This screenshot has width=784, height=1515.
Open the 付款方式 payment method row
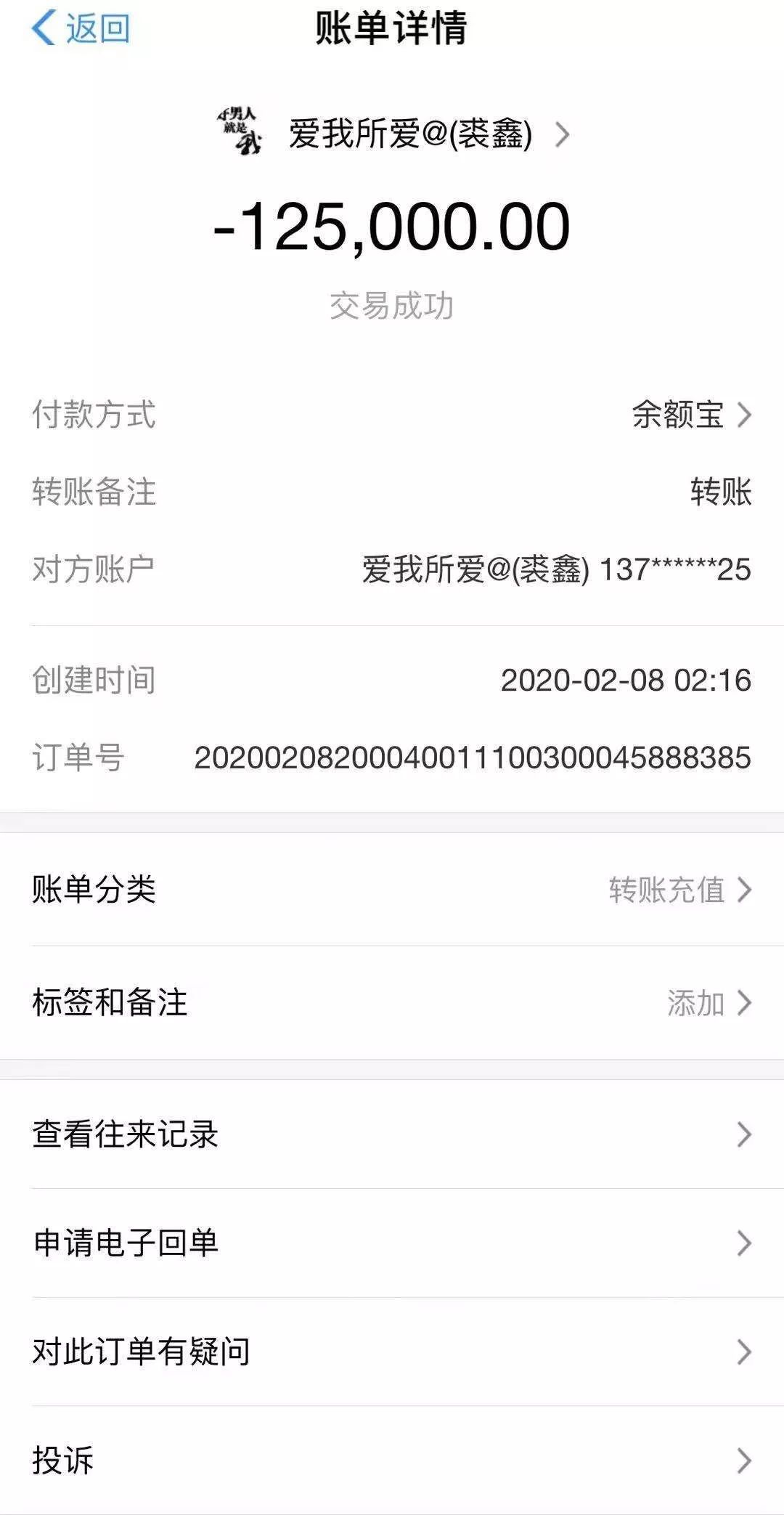(392, 415)
